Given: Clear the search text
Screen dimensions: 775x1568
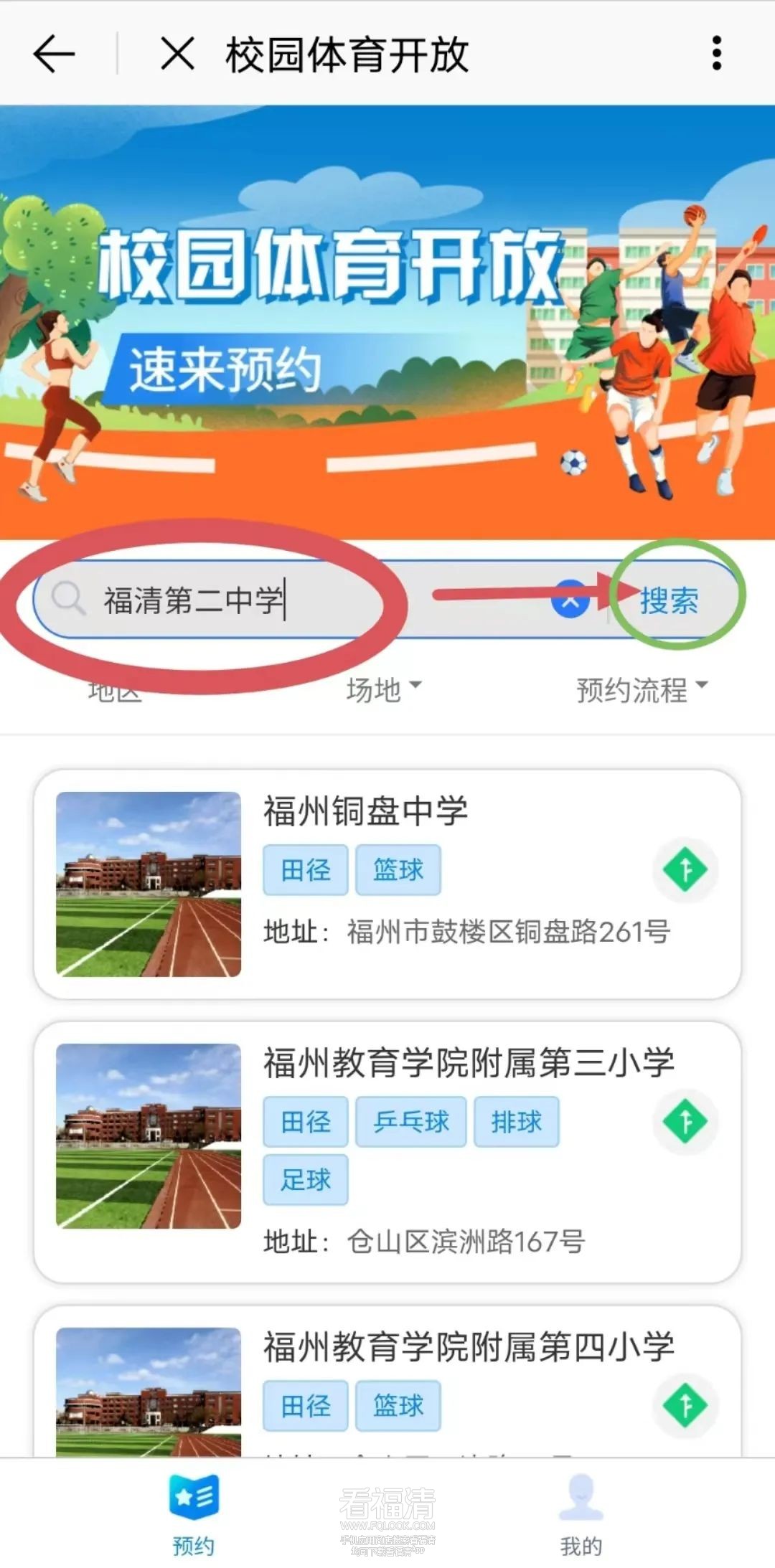Looking at the screenshot, I should click(x=570, y=600).
